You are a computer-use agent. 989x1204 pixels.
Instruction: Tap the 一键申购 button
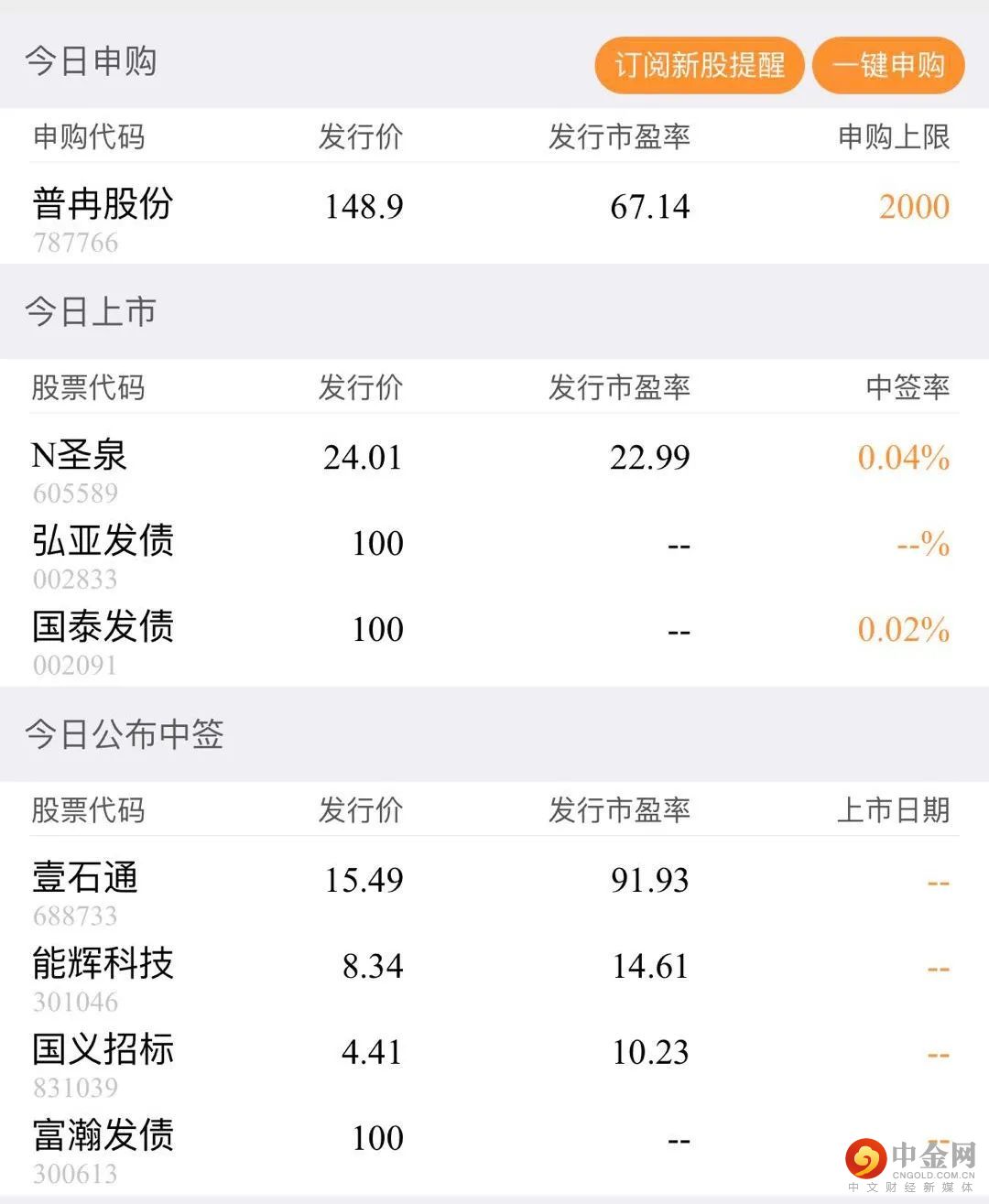point(888,65)
